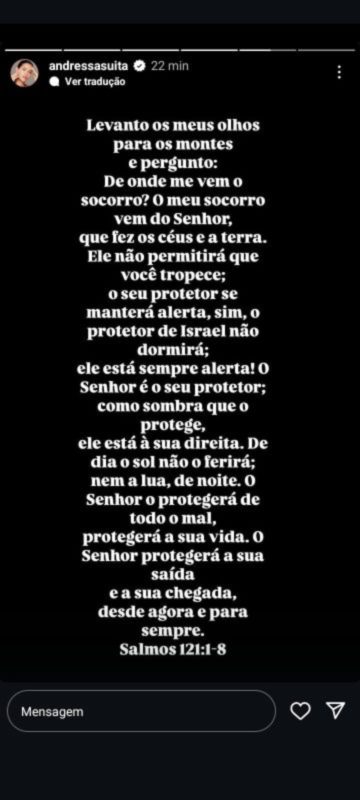The height and width of the screenshot is (800, 360).
Task: Open andressasuita's profile picture
Action: click(x=24, y=73)
